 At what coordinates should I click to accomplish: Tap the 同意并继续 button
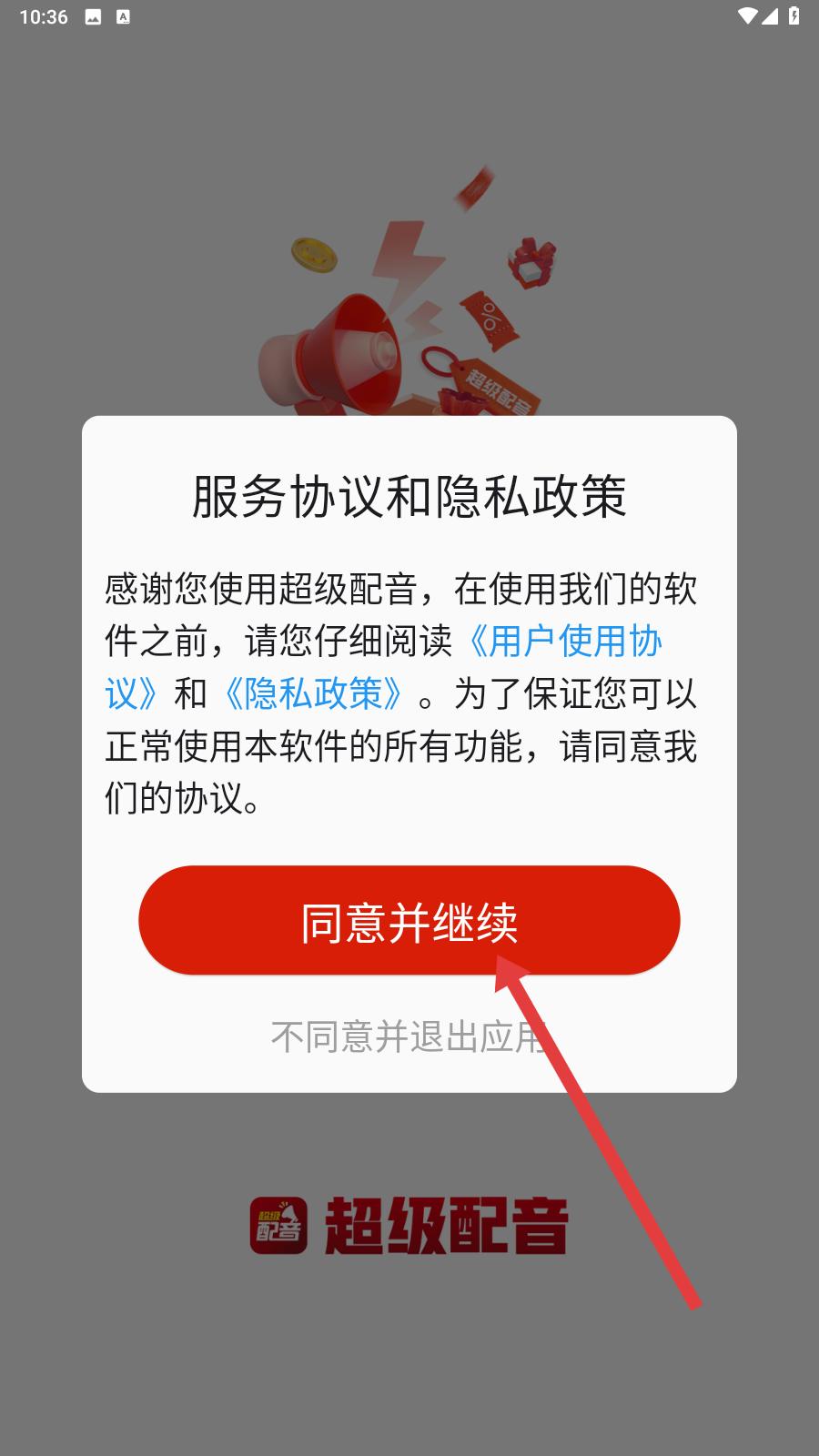(x=409, y=920)
